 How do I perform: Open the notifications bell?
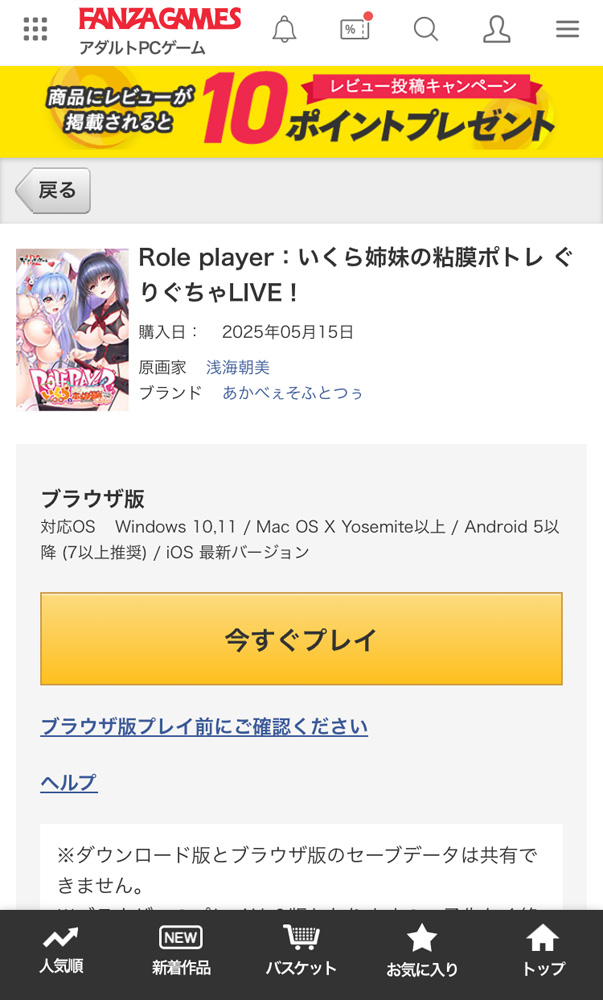pyautogui.click(x=285, y=29)
